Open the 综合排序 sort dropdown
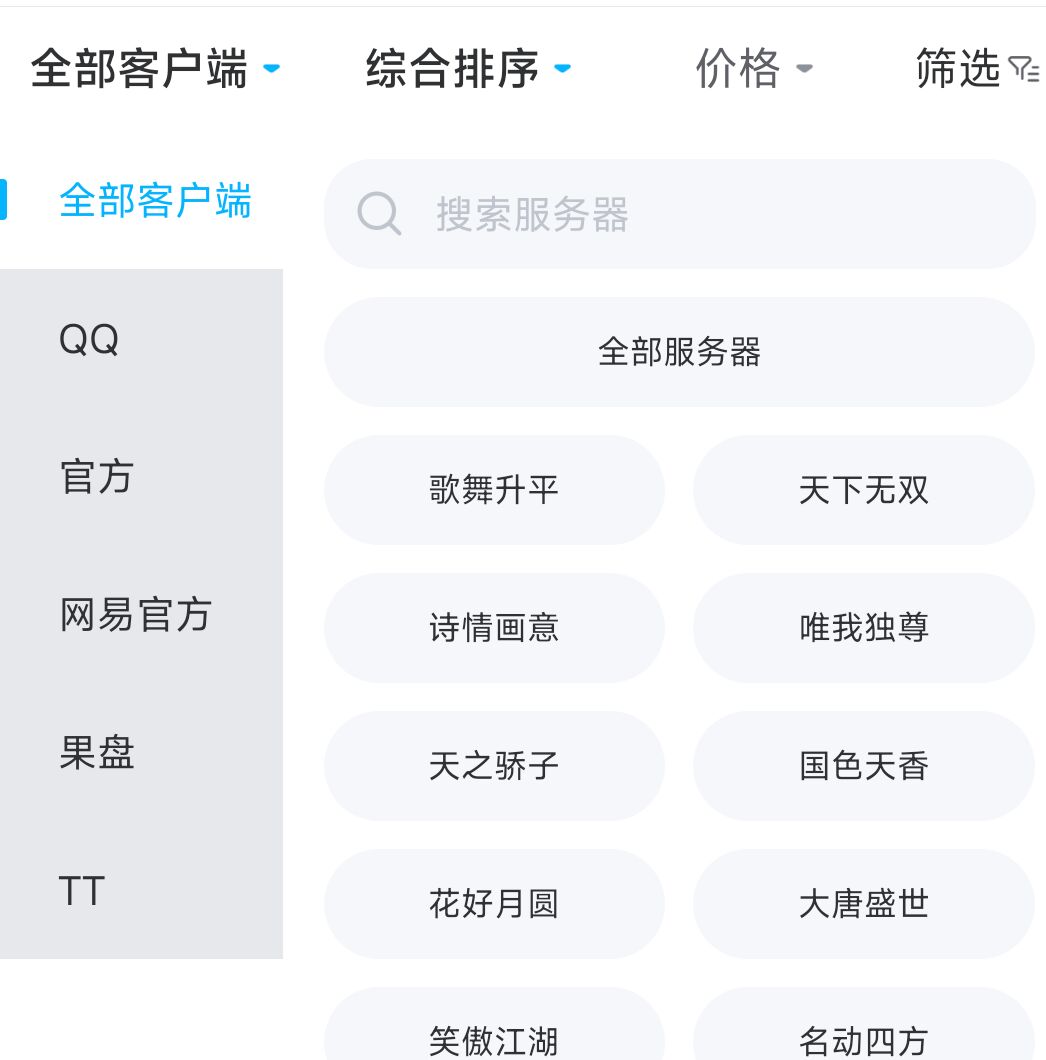The width and height of the screenshot is (1046, 1060). (468, 69)
